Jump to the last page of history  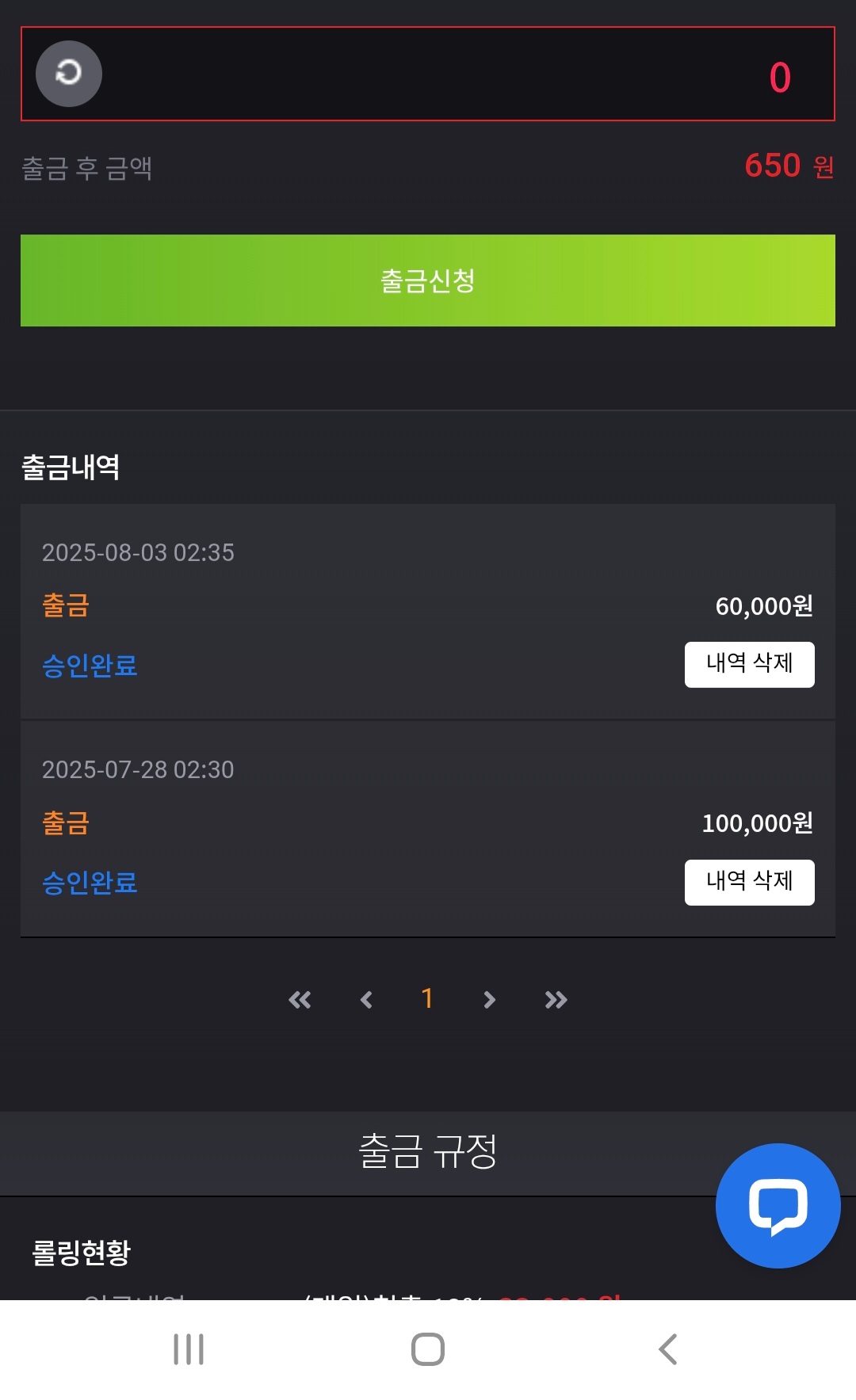pos(556,1000)
